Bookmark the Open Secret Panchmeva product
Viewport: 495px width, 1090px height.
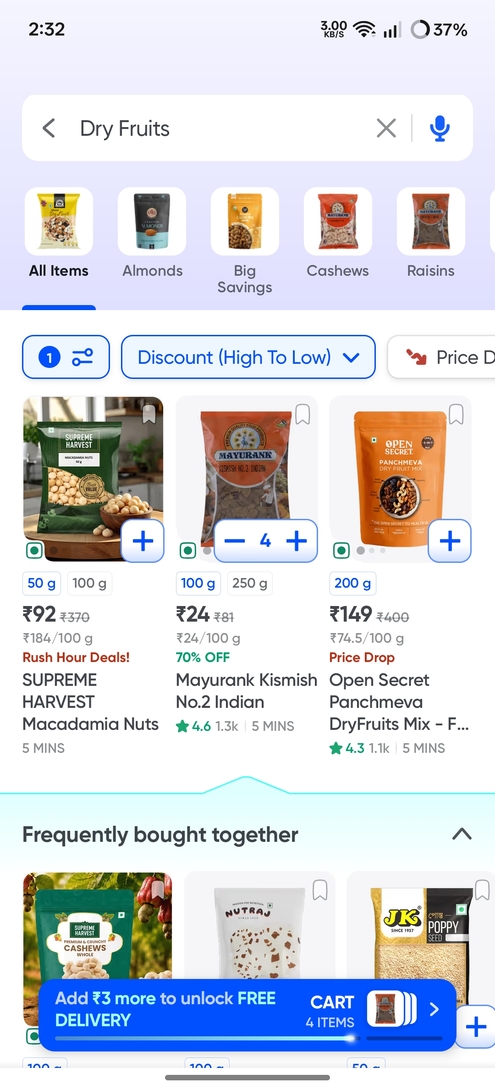click(x=455, y=414)
